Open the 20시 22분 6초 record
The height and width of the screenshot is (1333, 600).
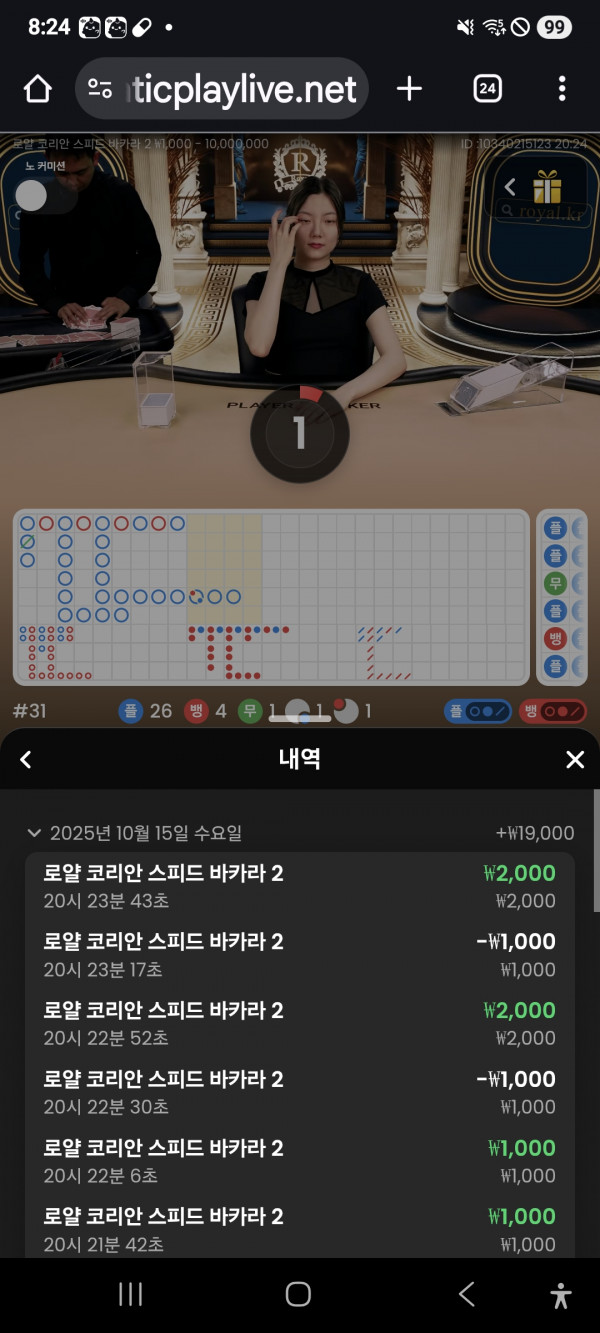coord(300,1161)
